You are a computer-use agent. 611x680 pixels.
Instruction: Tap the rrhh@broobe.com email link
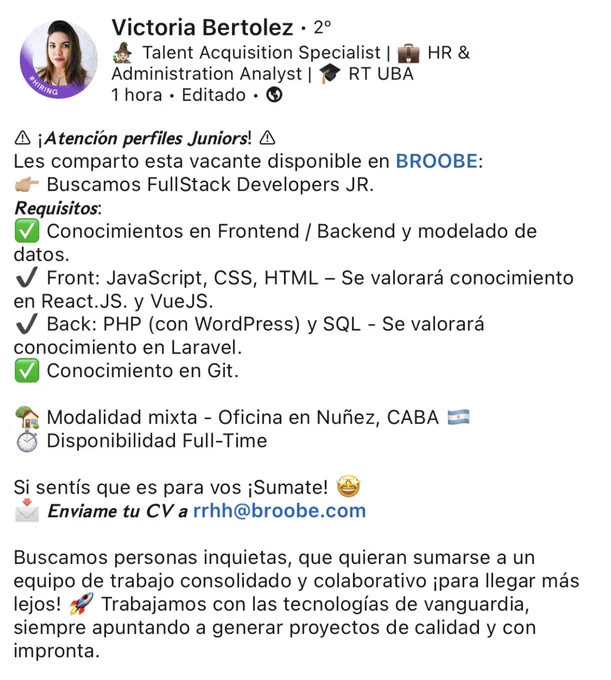(x=279, y=510)
